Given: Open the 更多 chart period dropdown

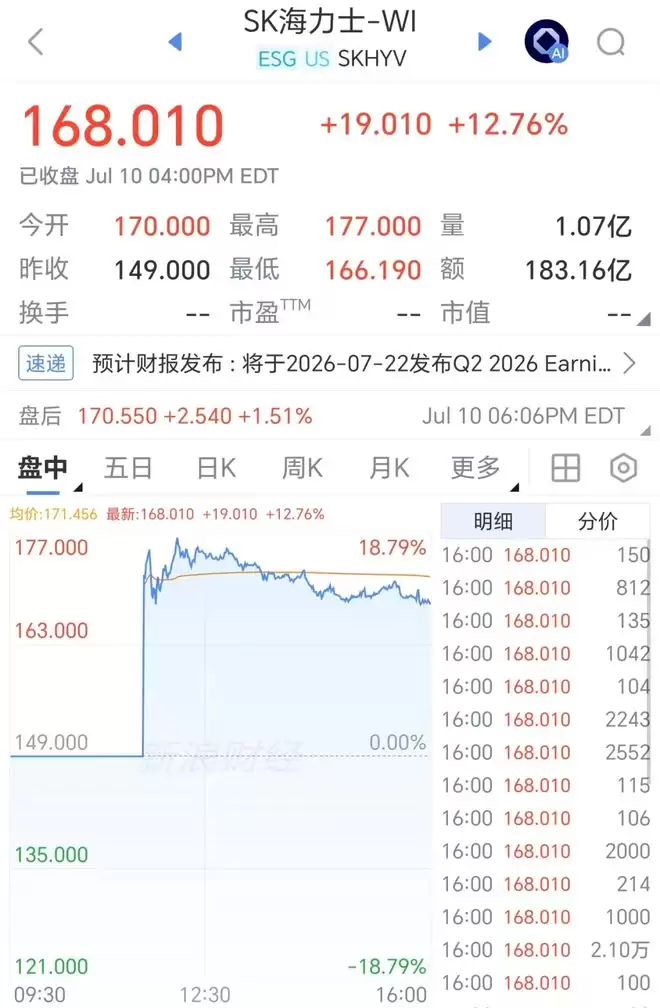Looking at the screenshot, I should tap(476, 468).
